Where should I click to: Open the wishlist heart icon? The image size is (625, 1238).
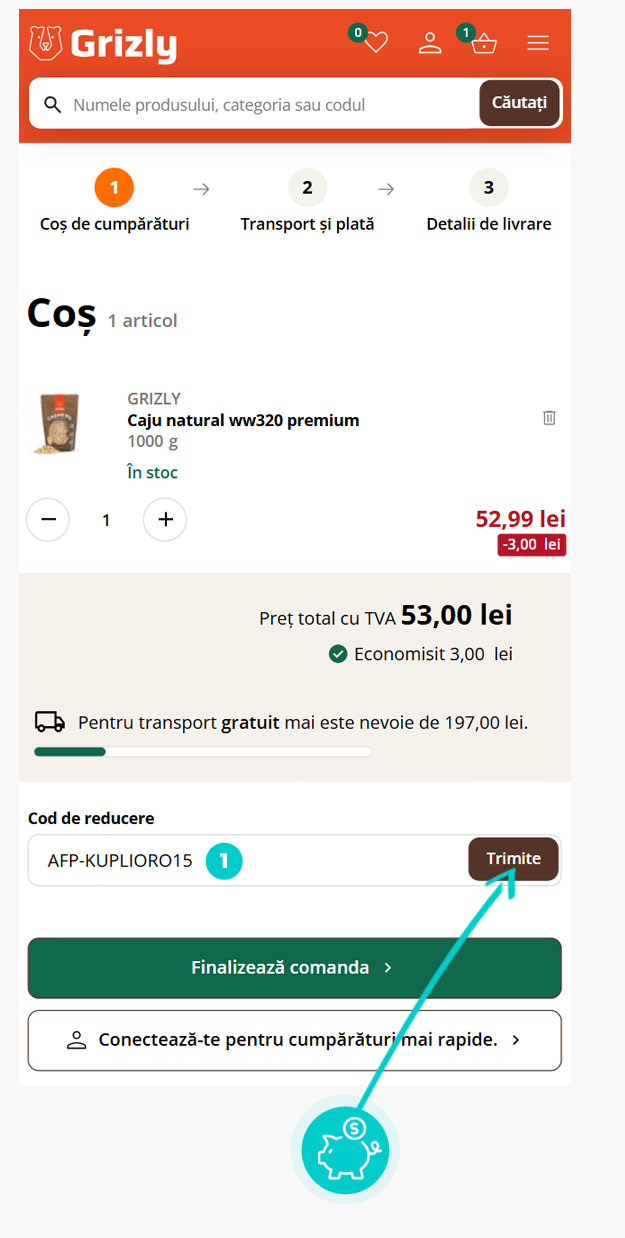[x=375, y=43]
